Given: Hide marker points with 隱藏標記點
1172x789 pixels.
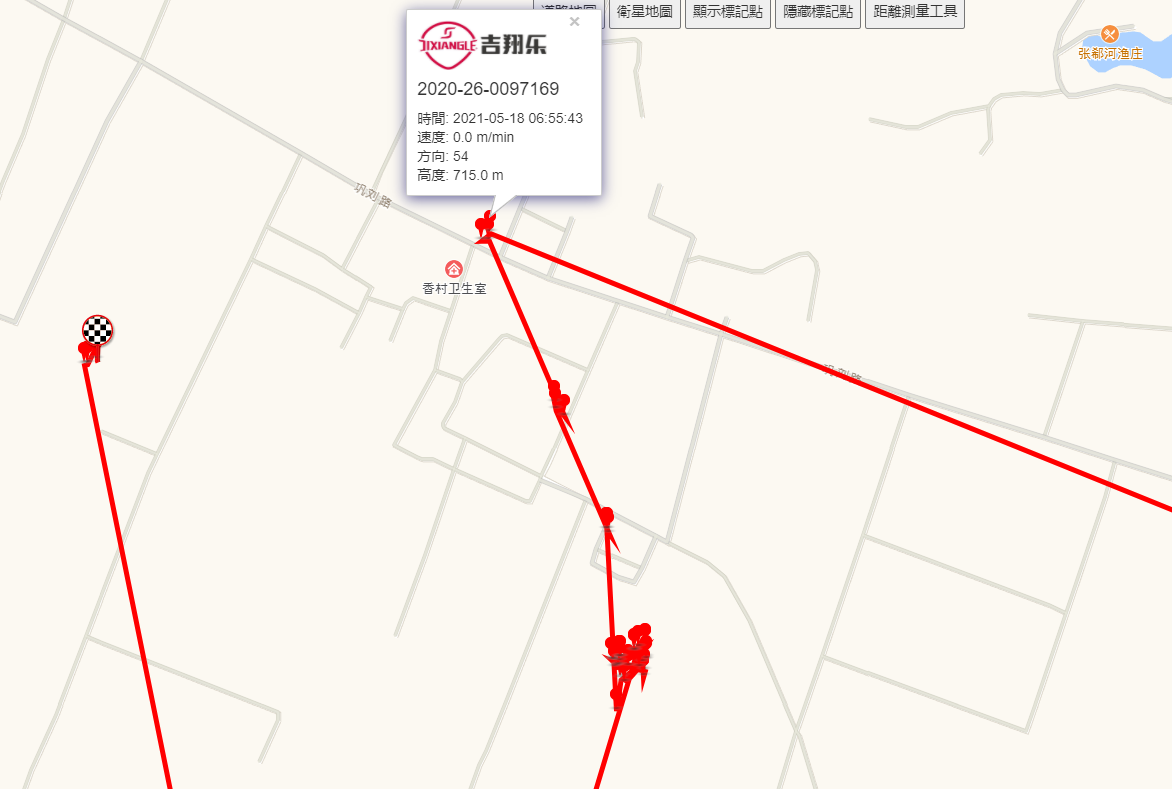Looking at the screenshot, I should (x=817, y=13).
